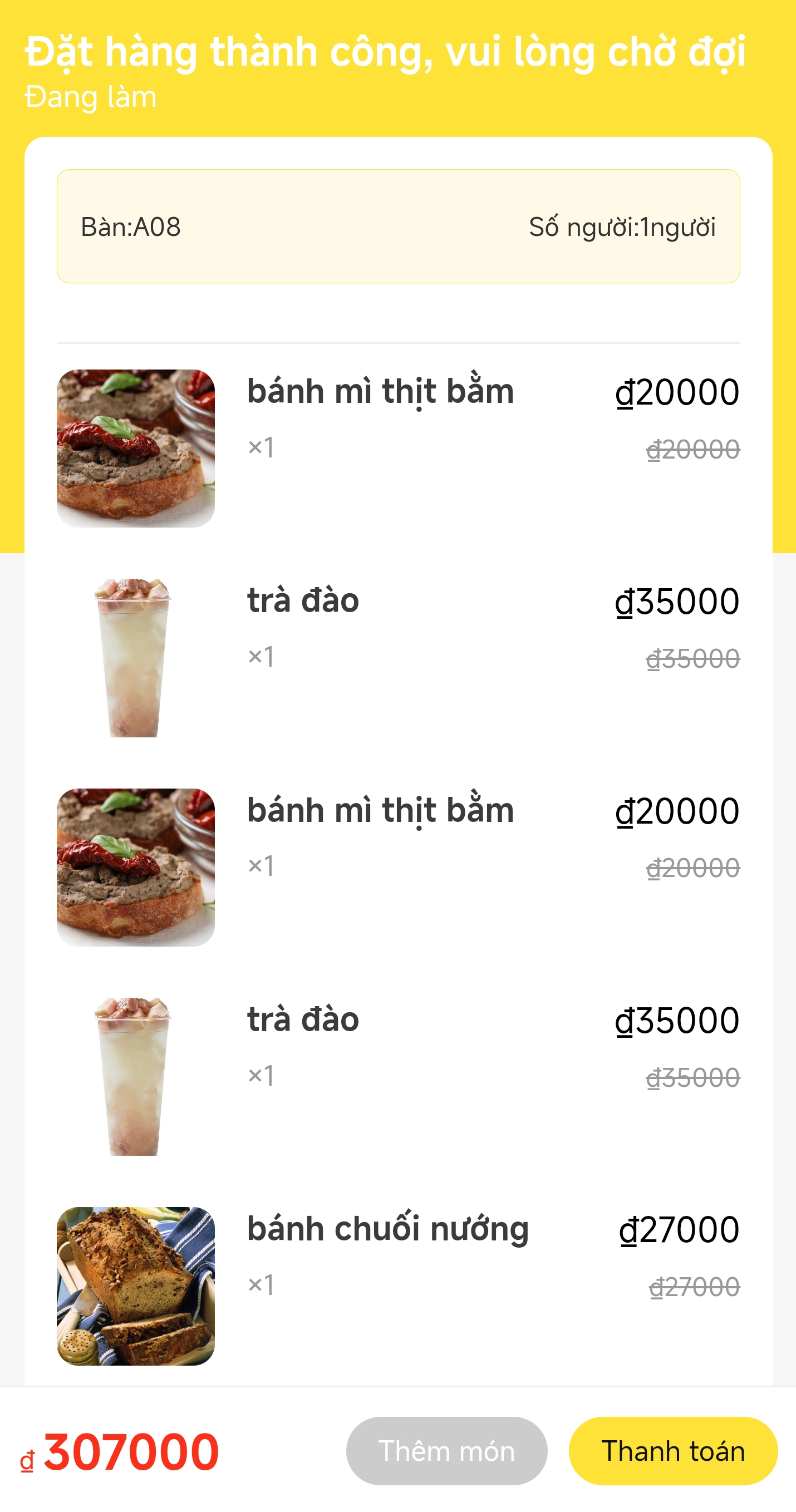796x1512 pixels.
Task: Tap the Thanh toán button
Action: 673,1450
